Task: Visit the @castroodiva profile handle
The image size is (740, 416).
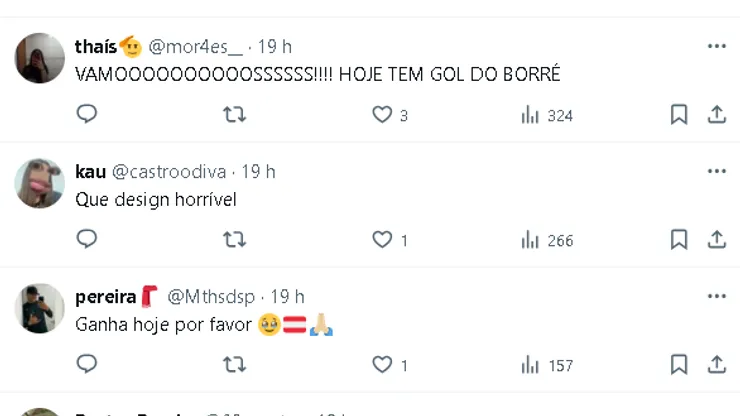Action: (168, 172)
